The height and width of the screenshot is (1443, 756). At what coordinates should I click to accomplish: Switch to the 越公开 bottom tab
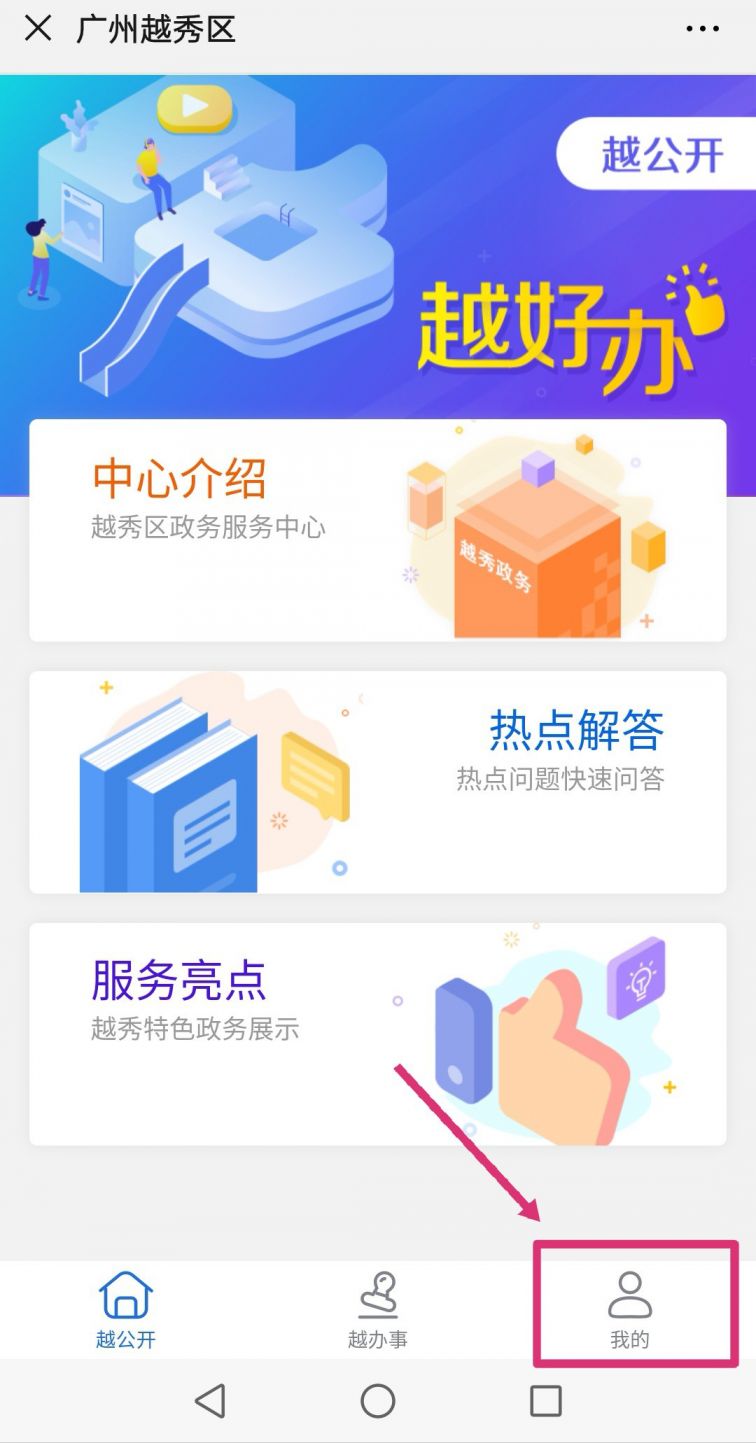coord(126,1310)
